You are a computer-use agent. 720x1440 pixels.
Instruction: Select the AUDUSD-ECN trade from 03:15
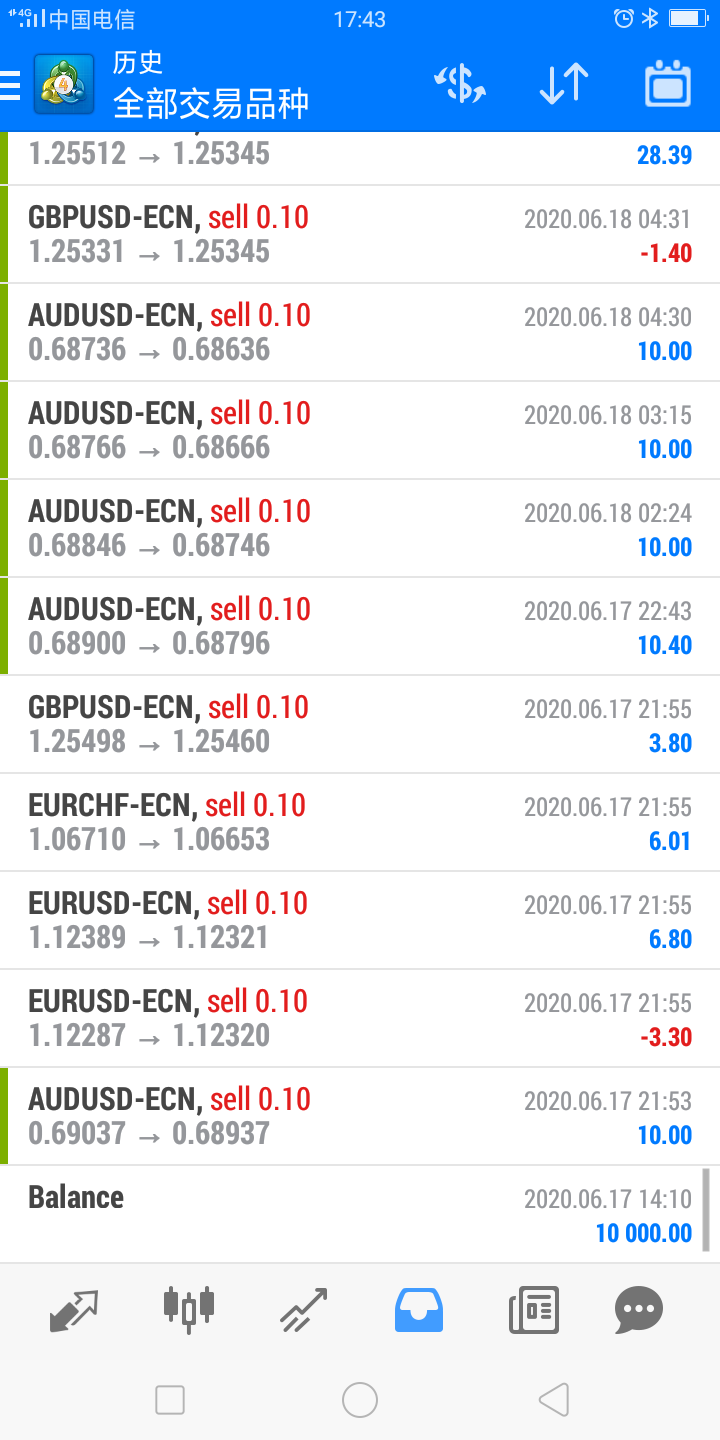tap(360, 430)
